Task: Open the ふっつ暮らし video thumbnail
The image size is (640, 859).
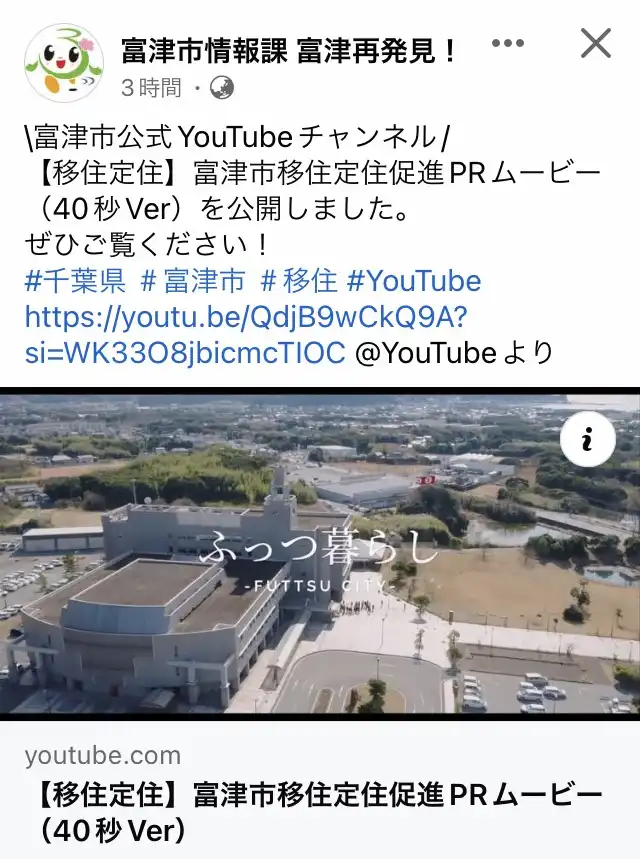Action: [x=320, y=553]
